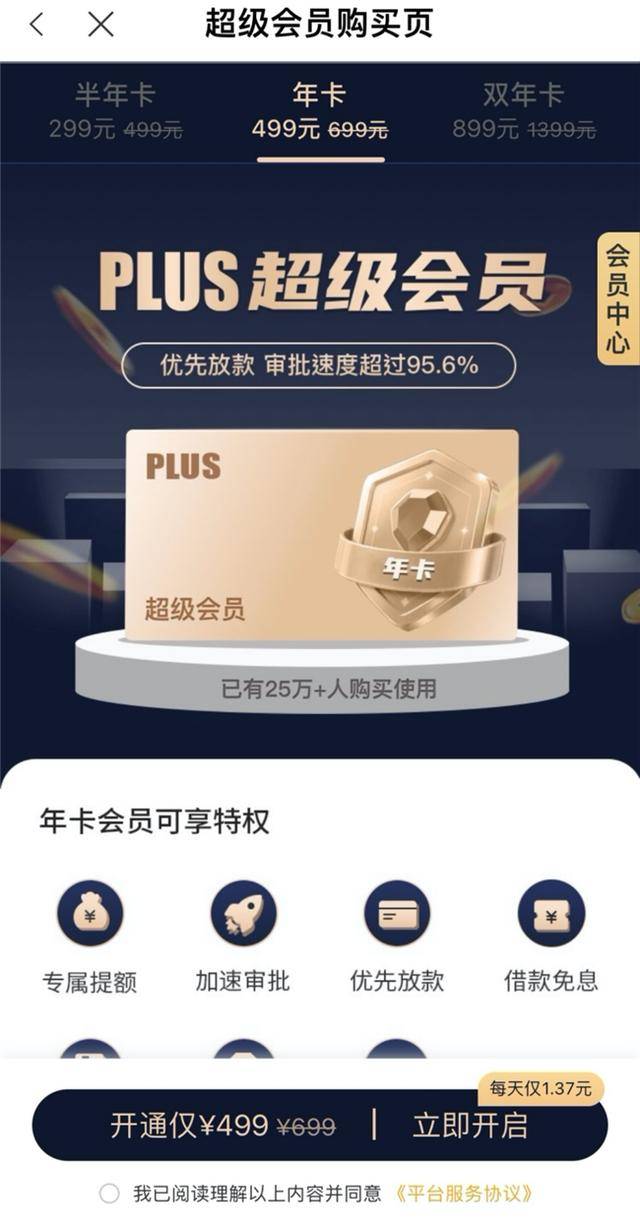640x1229 pixels.
Task: Tap 立即开启 to buy for ¥499
Action: coord(470,1125)
